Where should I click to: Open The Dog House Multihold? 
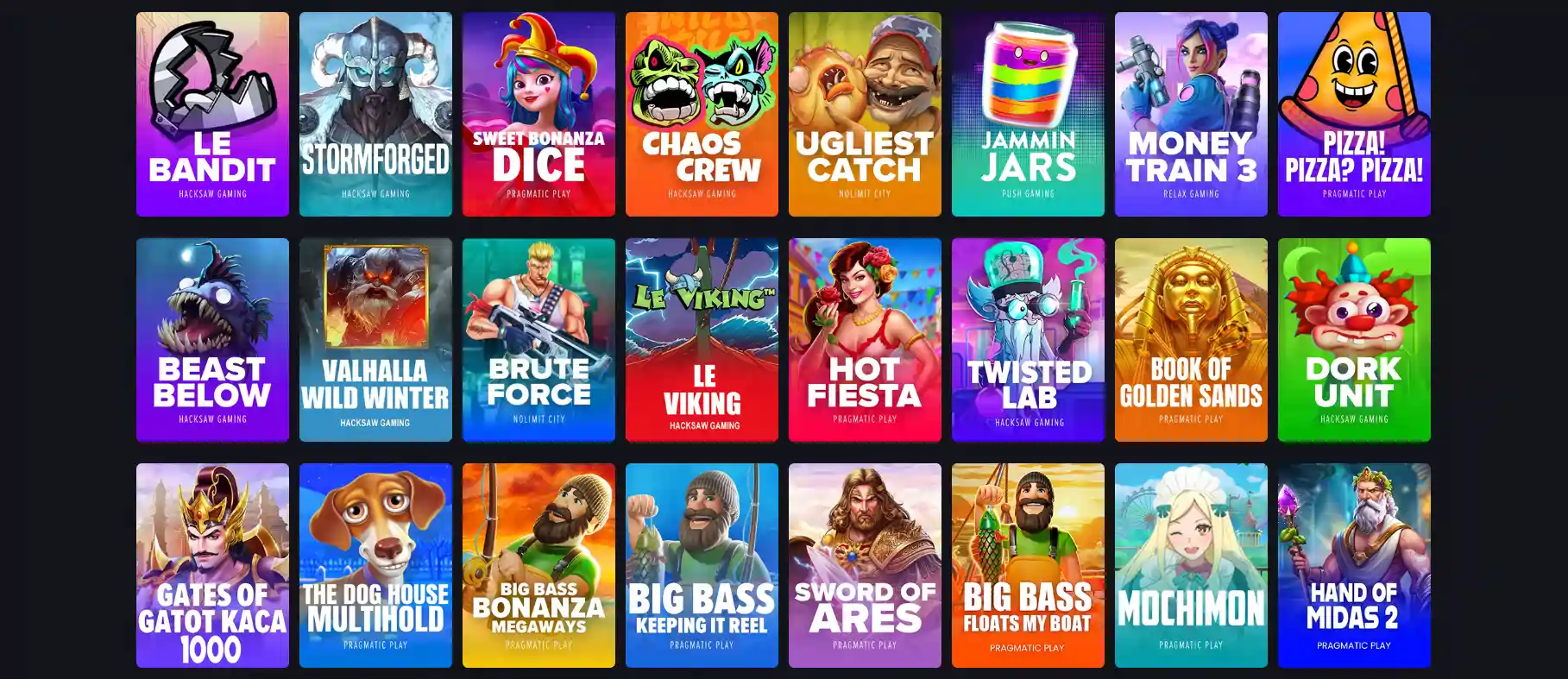tap(375, 565)
